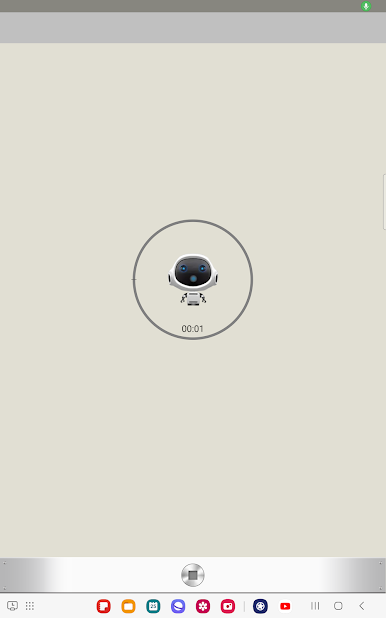Go to the home screen
Viewport: 386px width, 618px height.
[x=338, y=606]
